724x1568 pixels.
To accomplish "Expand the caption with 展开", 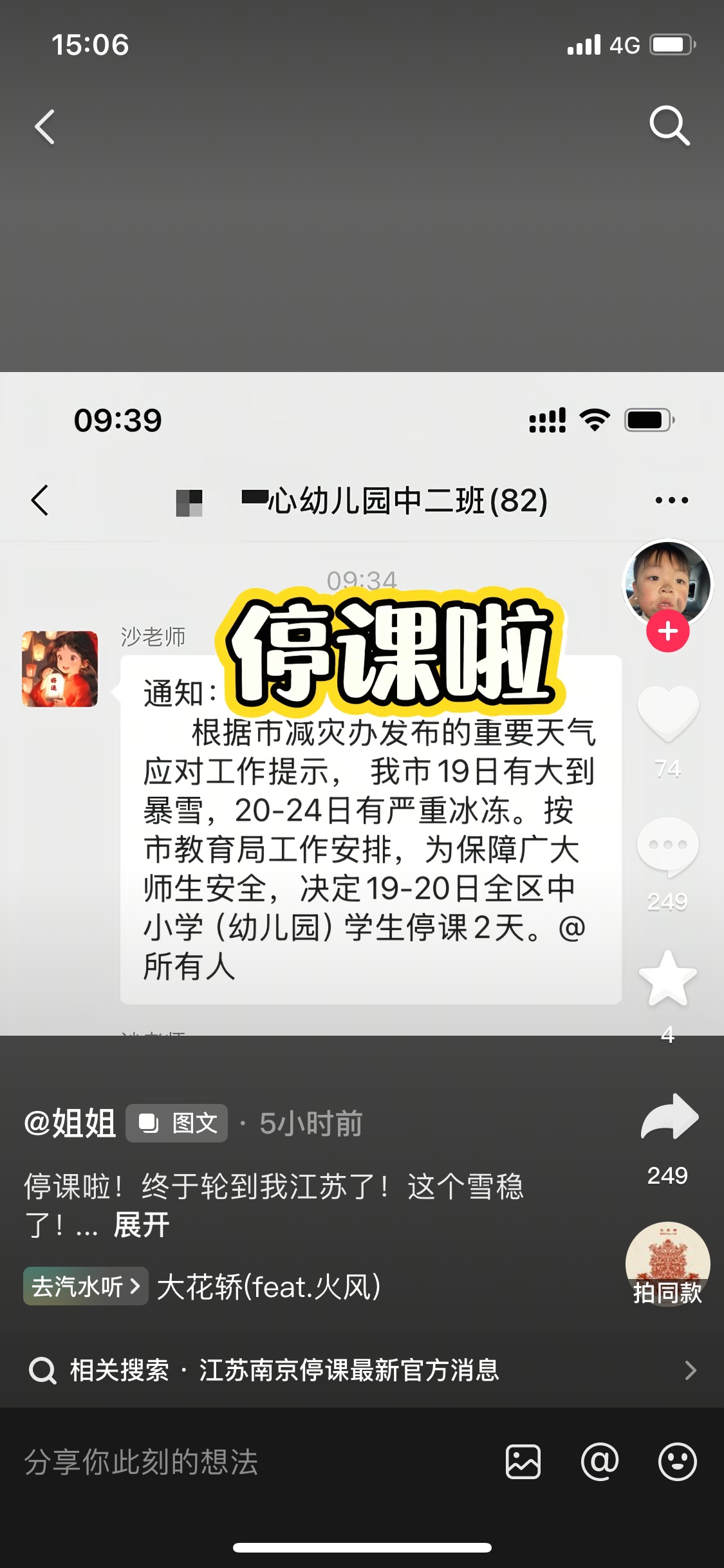I will pos(141,1225).
